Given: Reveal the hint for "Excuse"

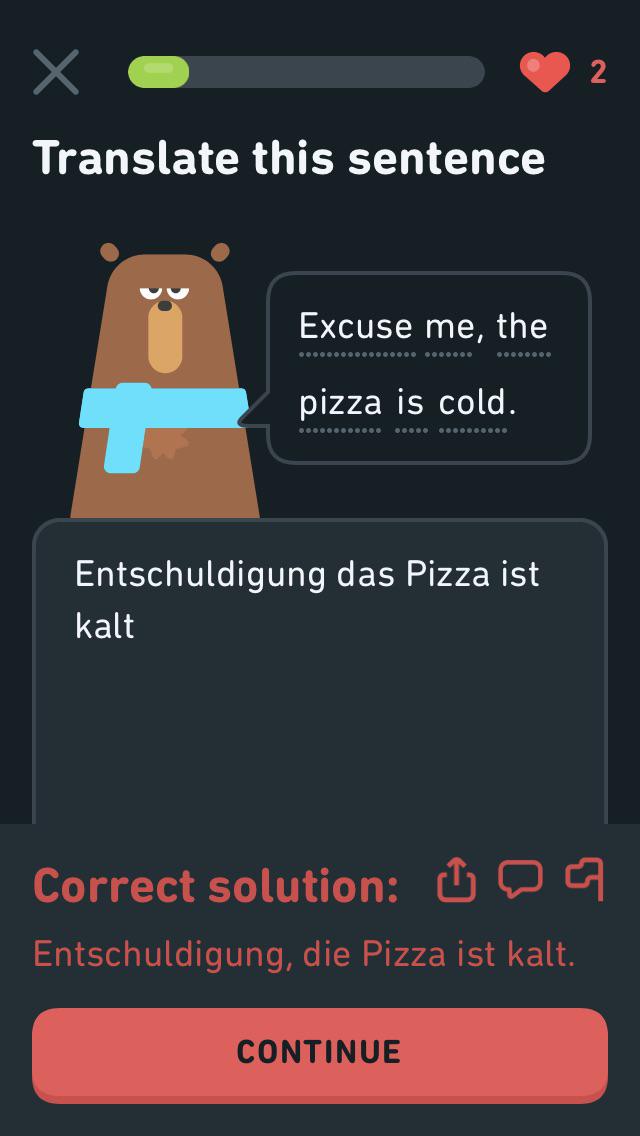Looking at the screenshot, I should pos(356,326).
